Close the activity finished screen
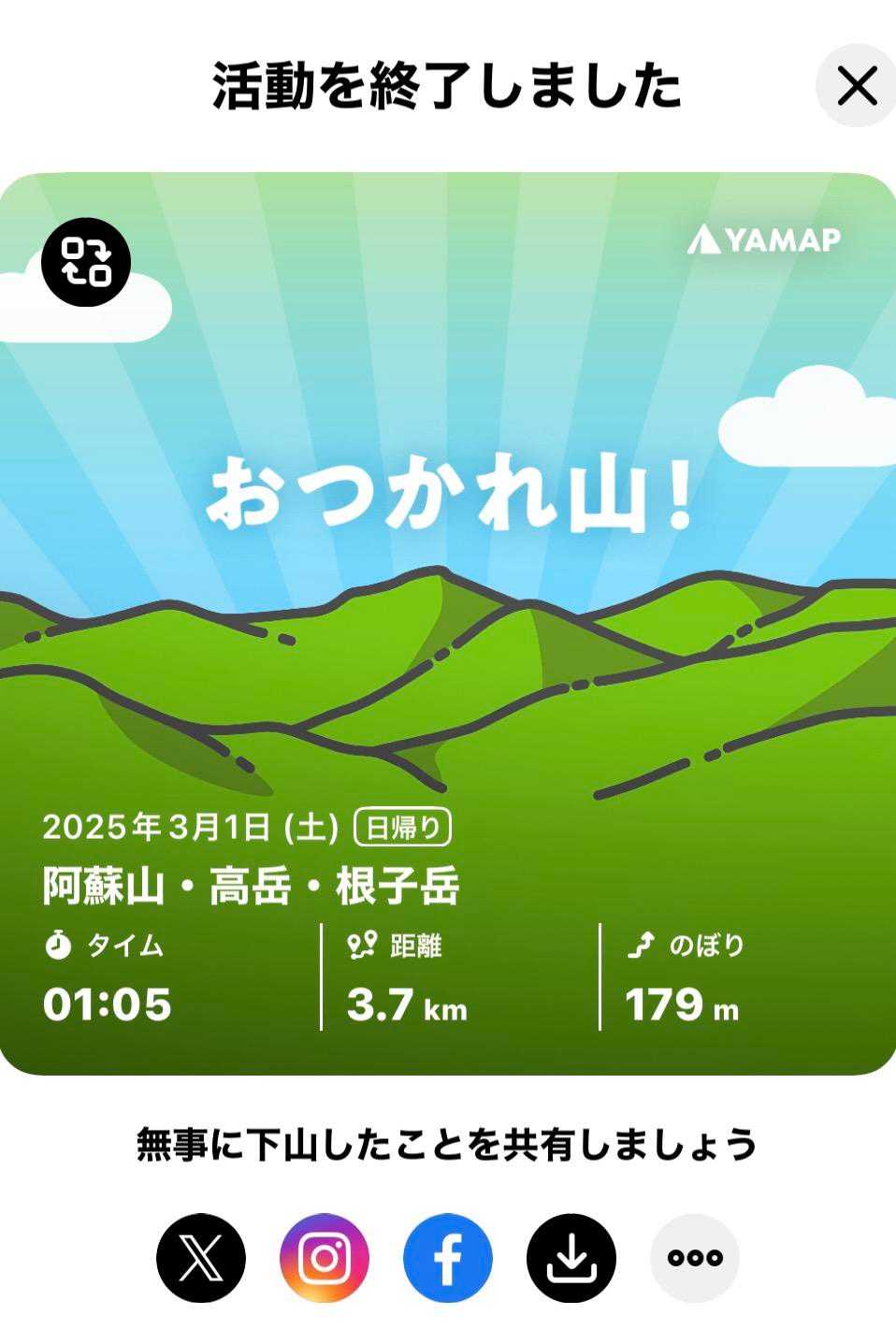 (x=856, y=86)
